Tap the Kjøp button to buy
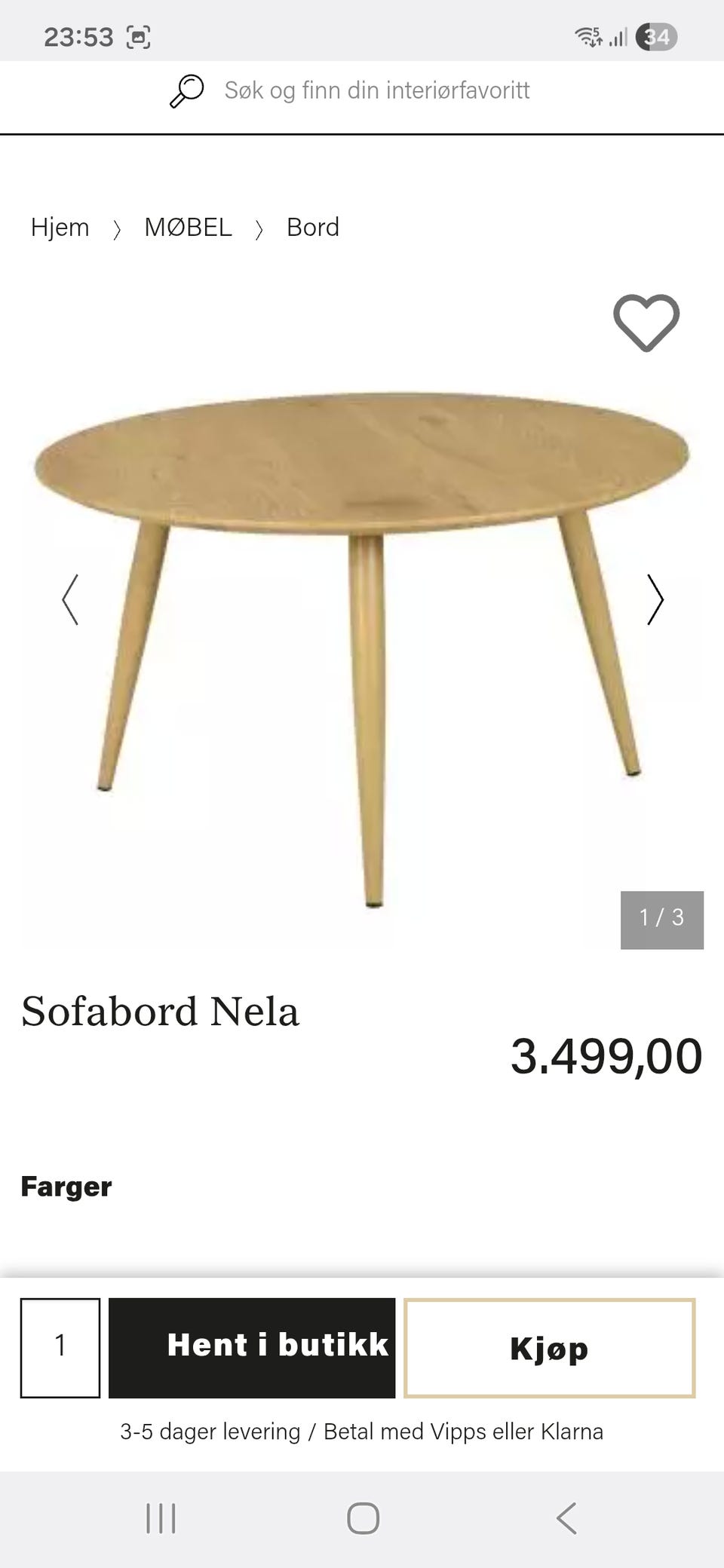724x1568 pixels. point(549,1348)
